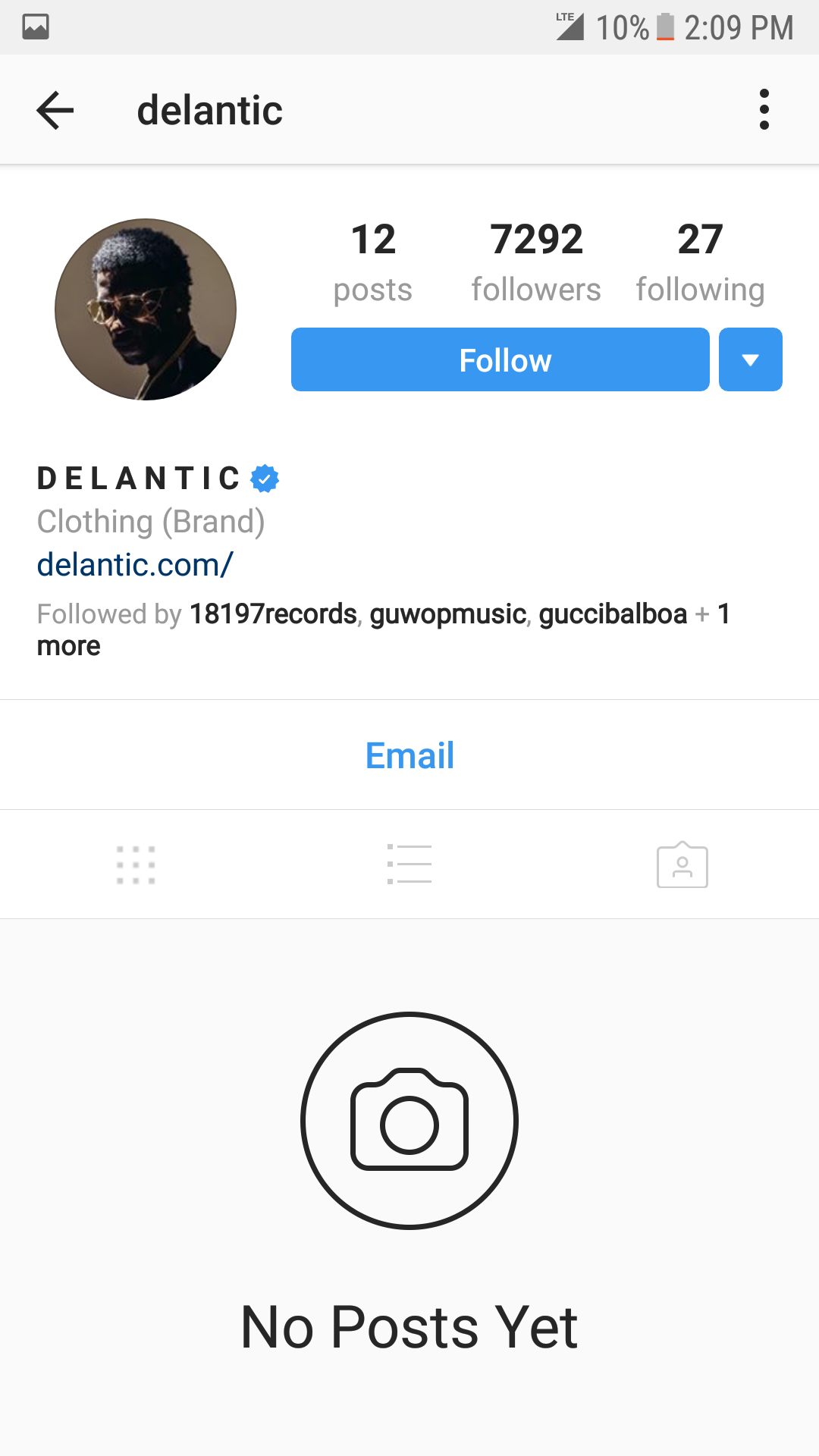Follow the delantic account

(x=500, y=359)
